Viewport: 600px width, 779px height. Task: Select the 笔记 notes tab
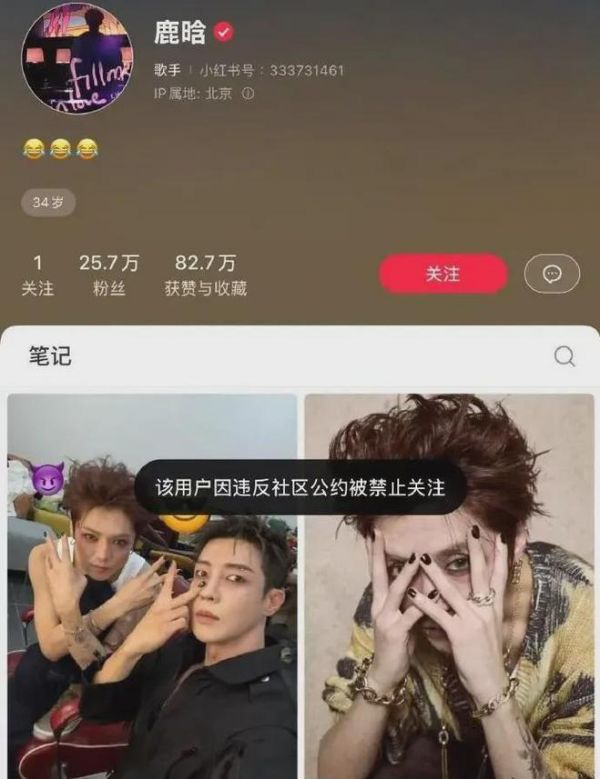[50, 356]
